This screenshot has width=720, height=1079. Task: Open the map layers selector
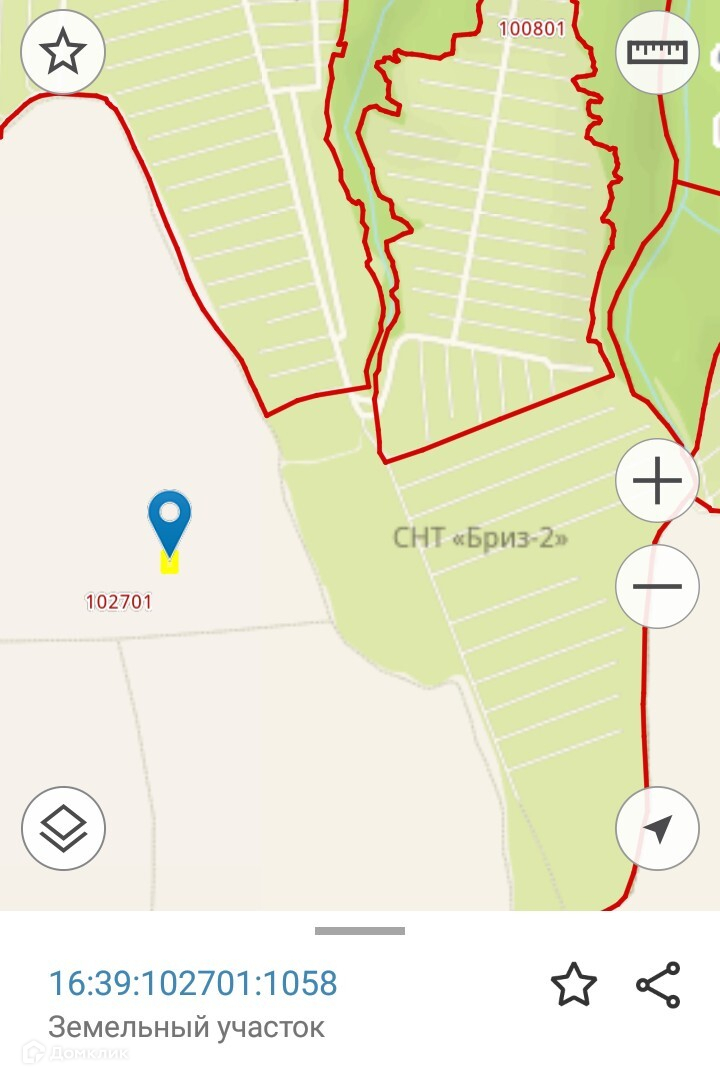63,828
